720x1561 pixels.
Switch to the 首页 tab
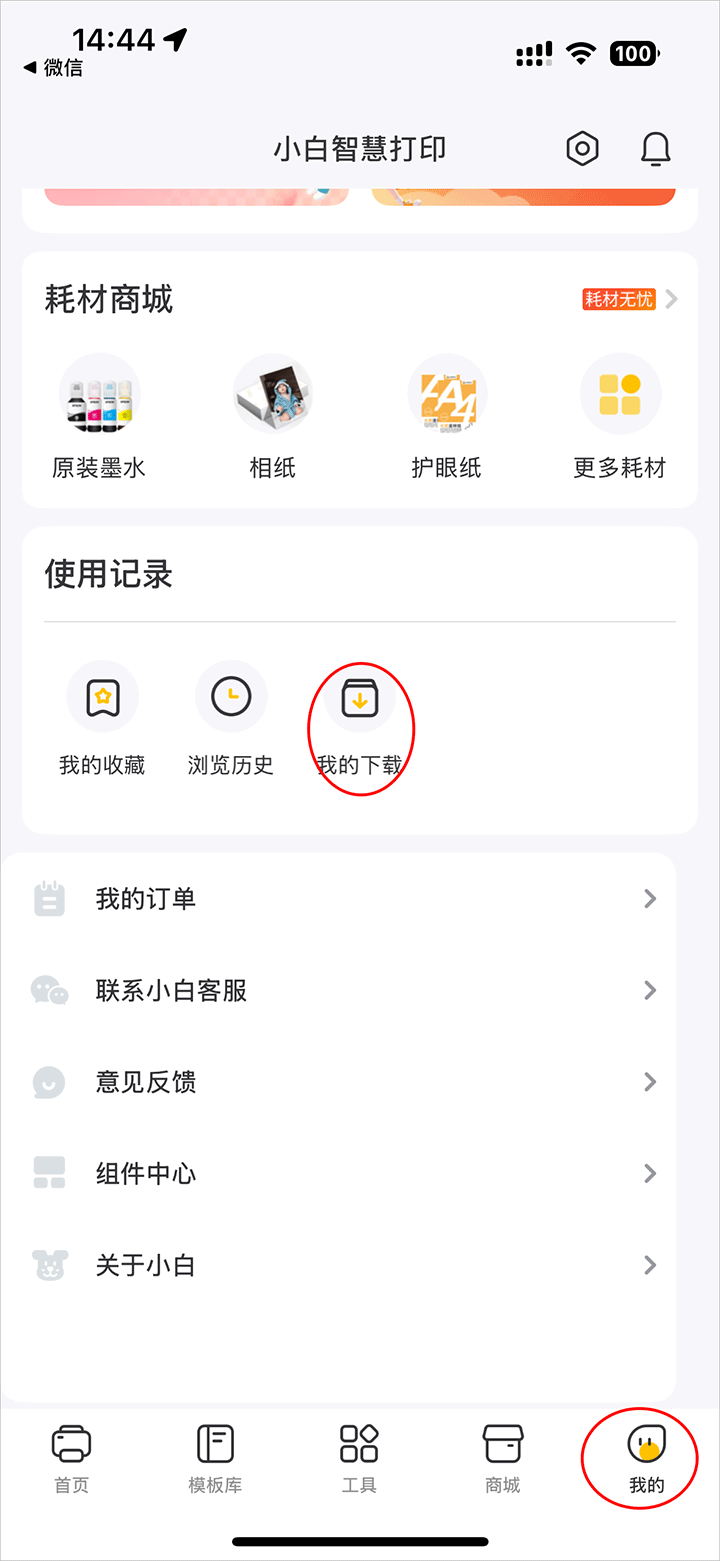click(x=72, y=1459)
